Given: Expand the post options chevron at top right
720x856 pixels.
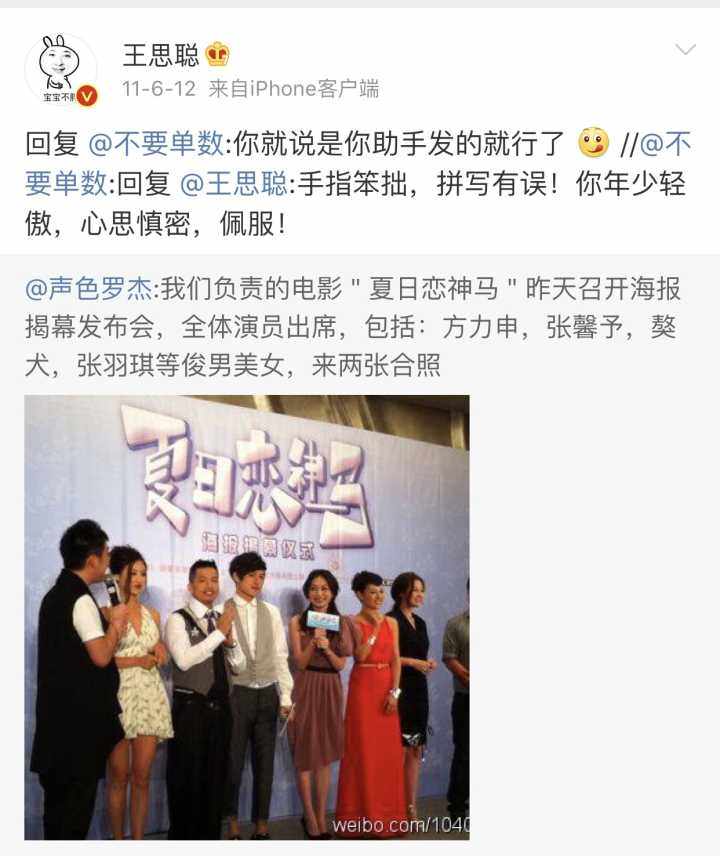Looking at the screenshot, I should click(684, 48).
